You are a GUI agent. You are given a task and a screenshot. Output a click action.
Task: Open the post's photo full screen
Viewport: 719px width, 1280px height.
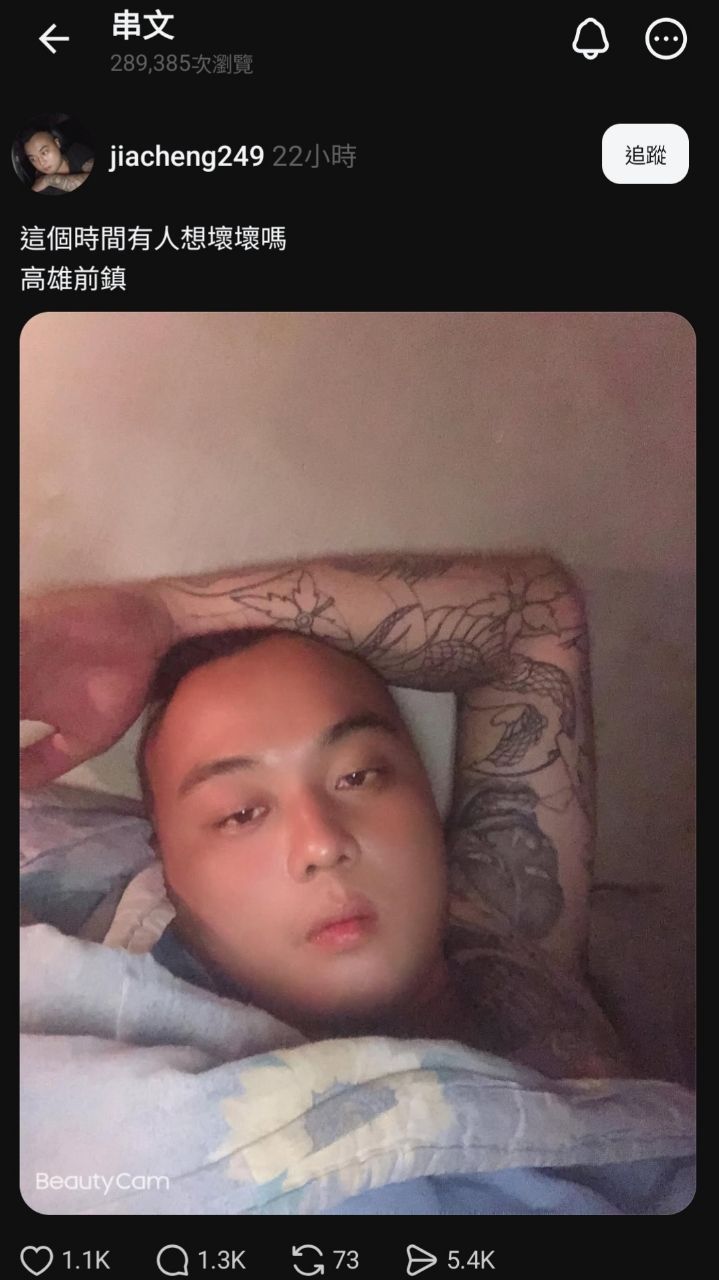tap(358, 763)
